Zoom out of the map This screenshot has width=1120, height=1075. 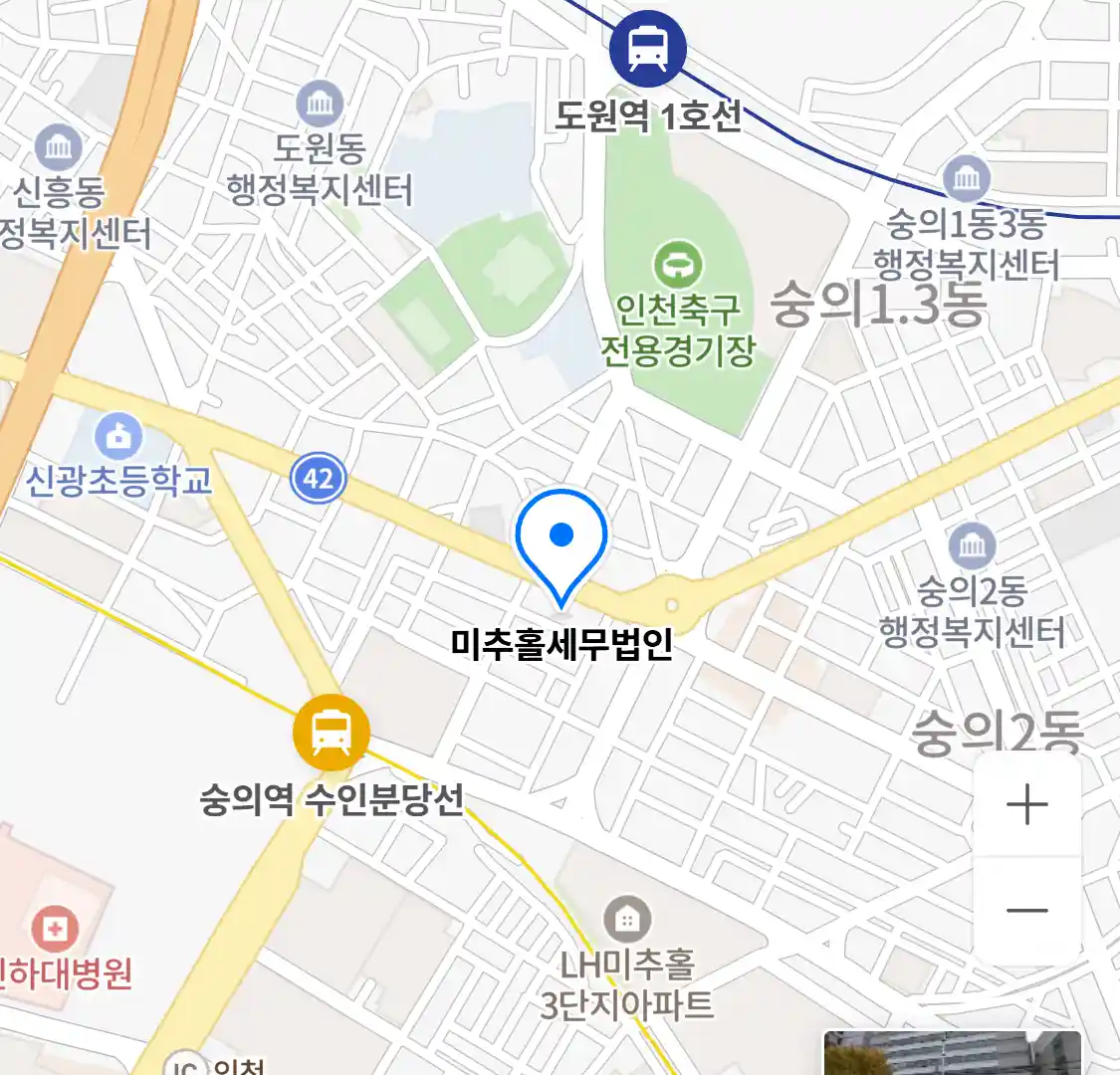(1026, 910)
